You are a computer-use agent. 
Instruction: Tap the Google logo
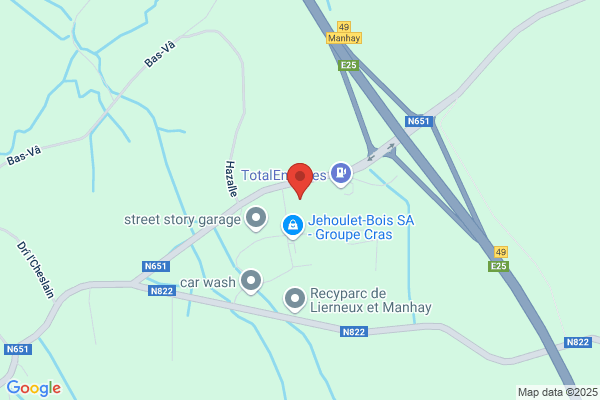tap(33, 388)
